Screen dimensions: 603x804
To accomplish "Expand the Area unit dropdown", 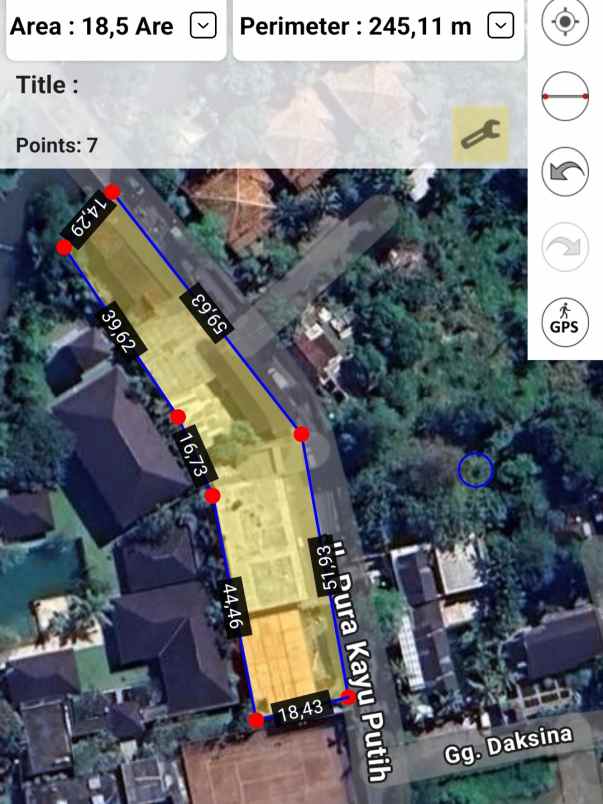I will [x=203, y=26].
